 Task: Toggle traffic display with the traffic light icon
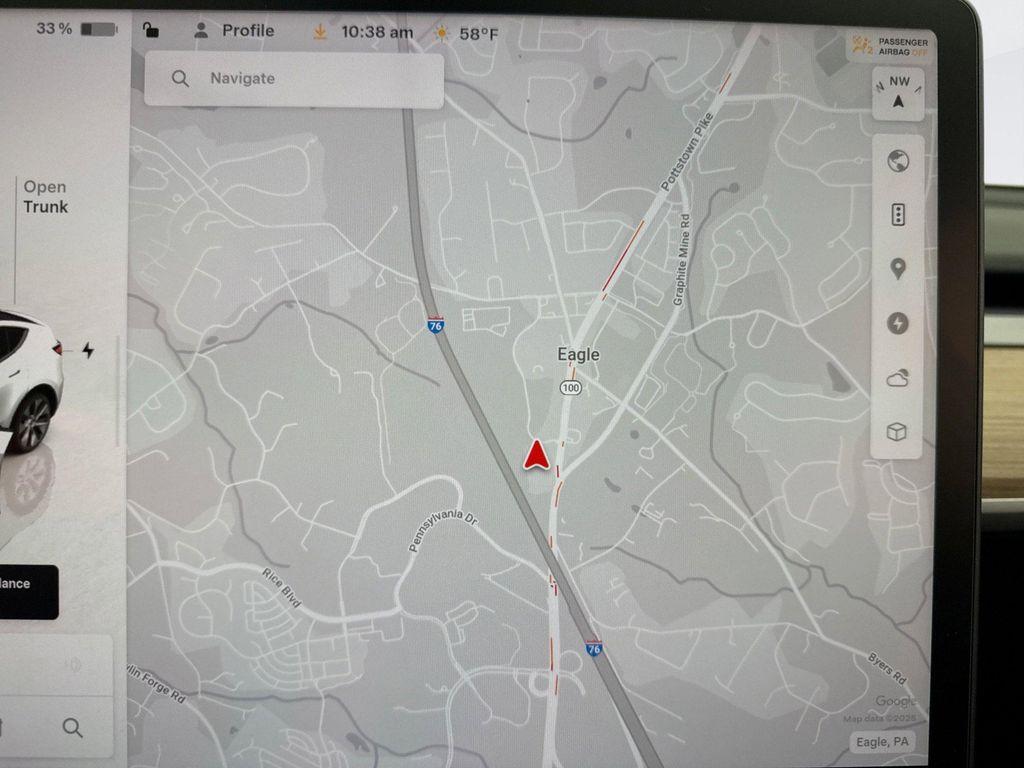point(897,215)
